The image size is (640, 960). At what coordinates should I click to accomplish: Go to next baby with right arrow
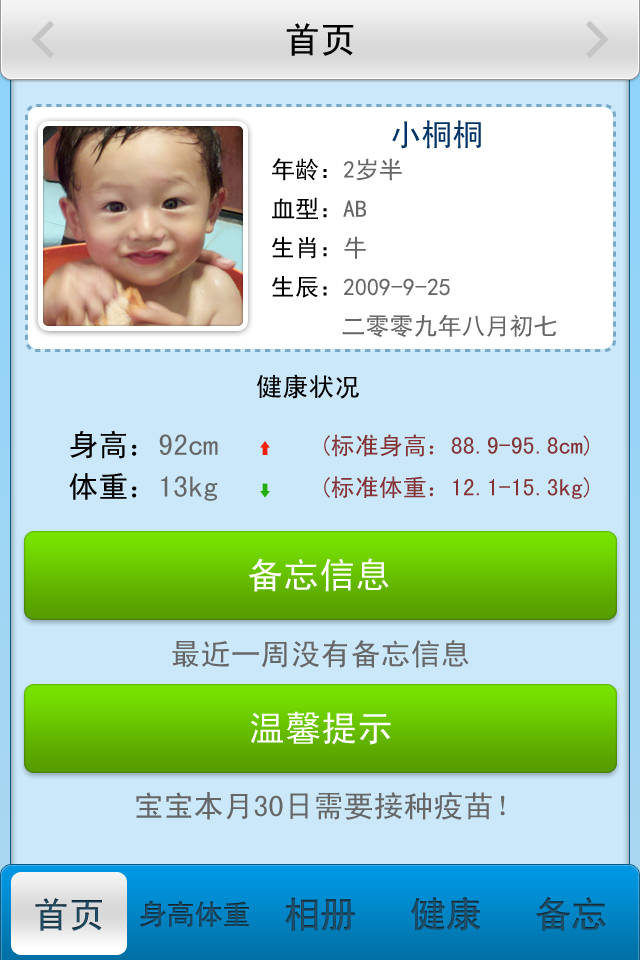[x=597, y=40]
